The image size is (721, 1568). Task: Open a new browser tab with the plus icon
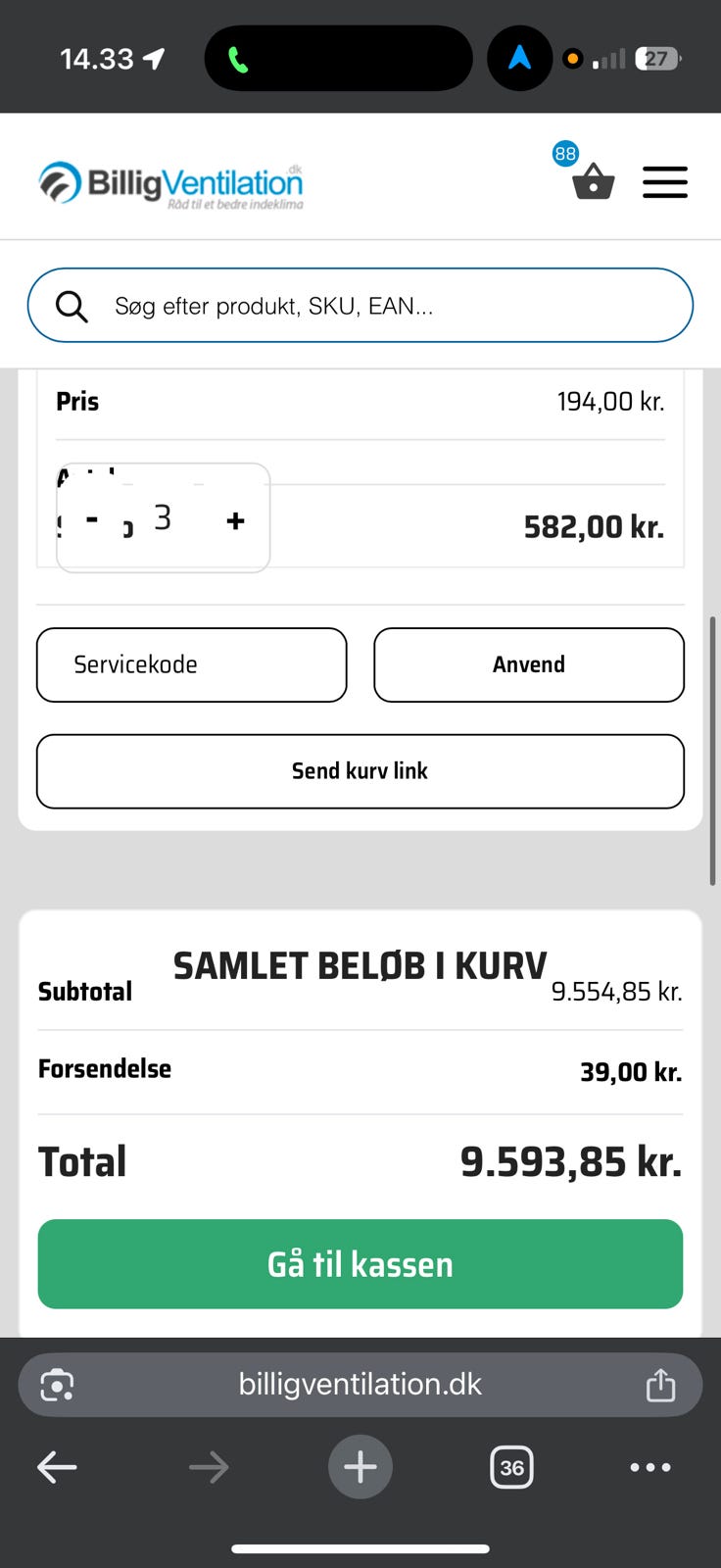coord(360,1467)
